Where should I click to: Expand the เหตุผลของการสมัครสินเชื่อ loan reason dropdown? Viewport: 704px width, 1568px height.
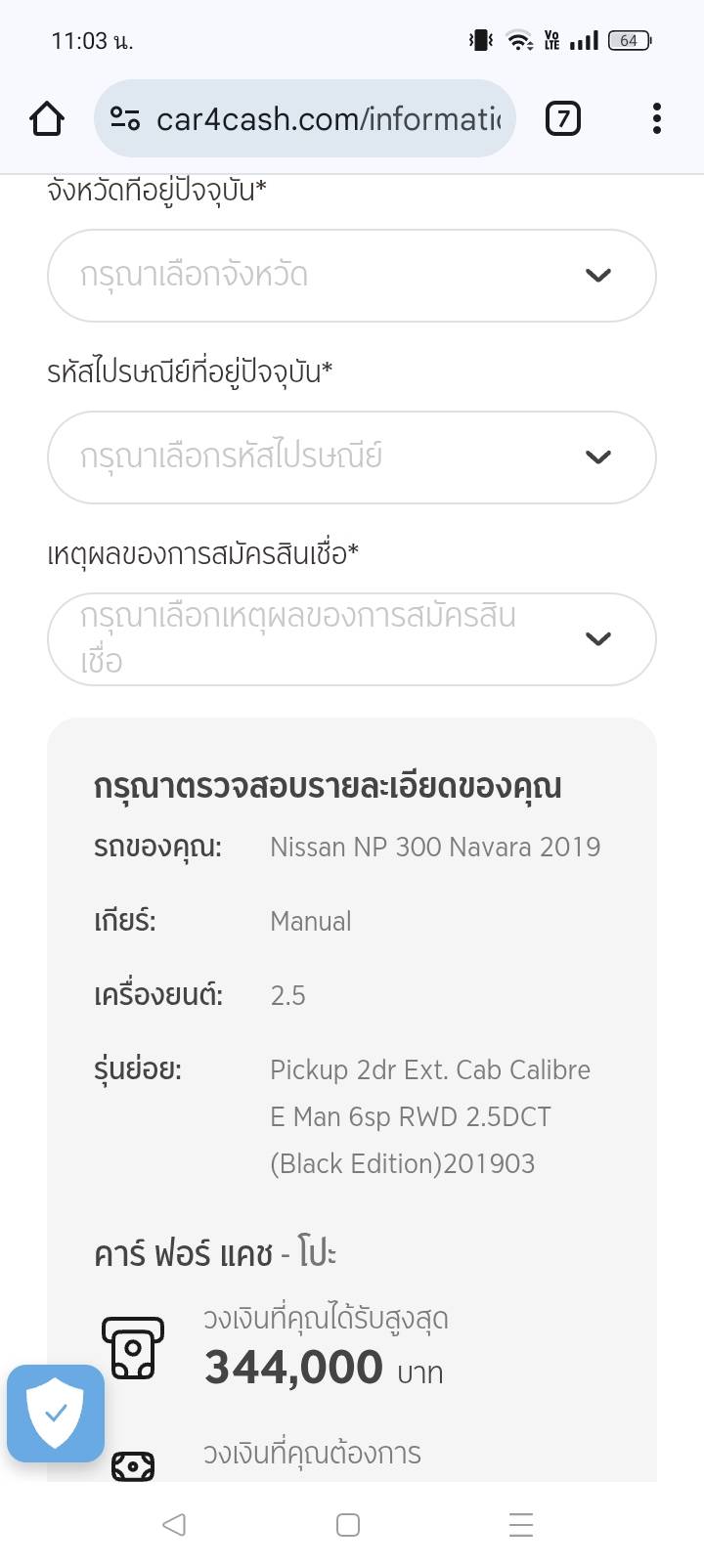coord(351,639)
